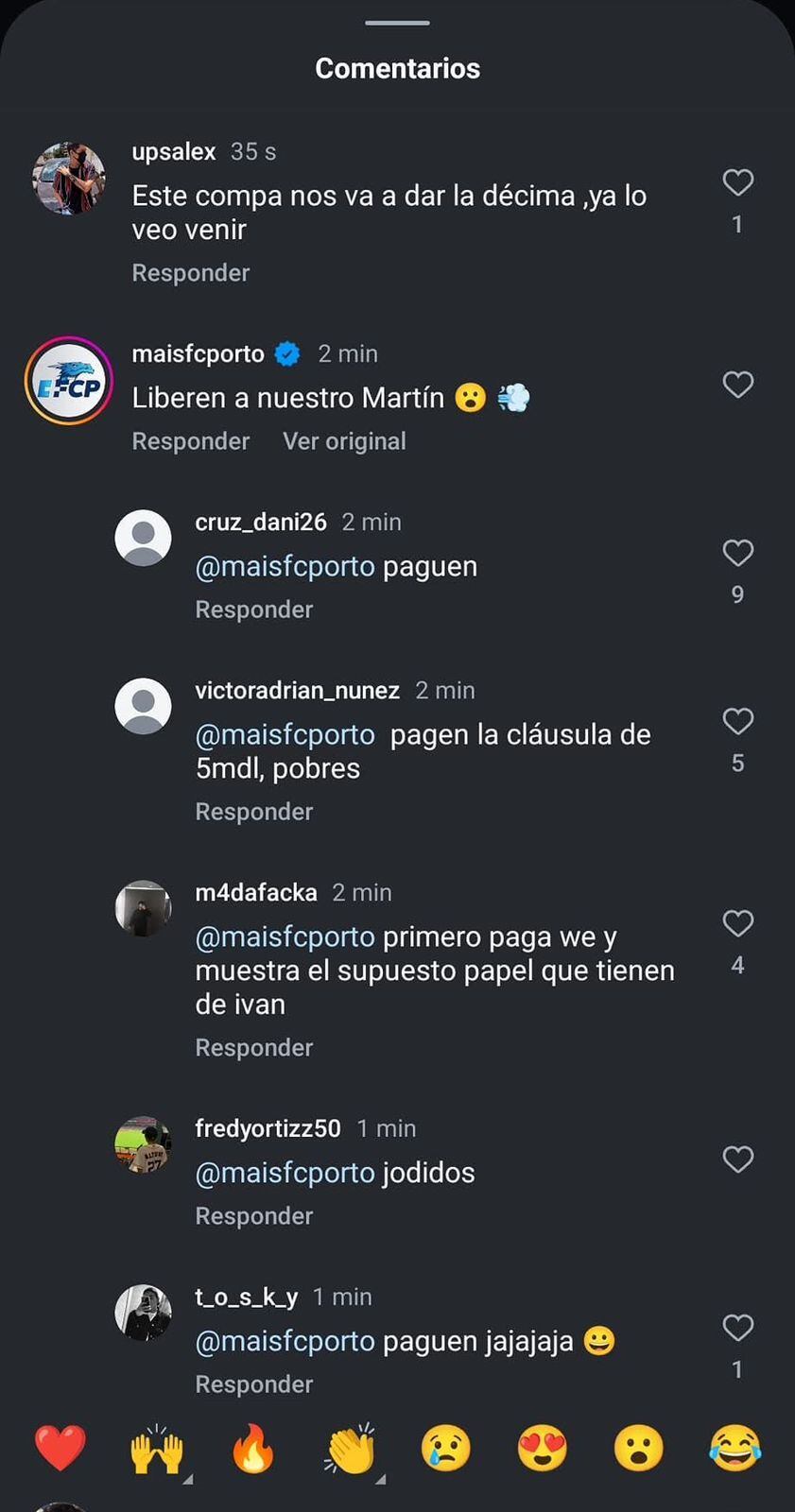Reply to m4dafacka's comment

pos(253,1048)
